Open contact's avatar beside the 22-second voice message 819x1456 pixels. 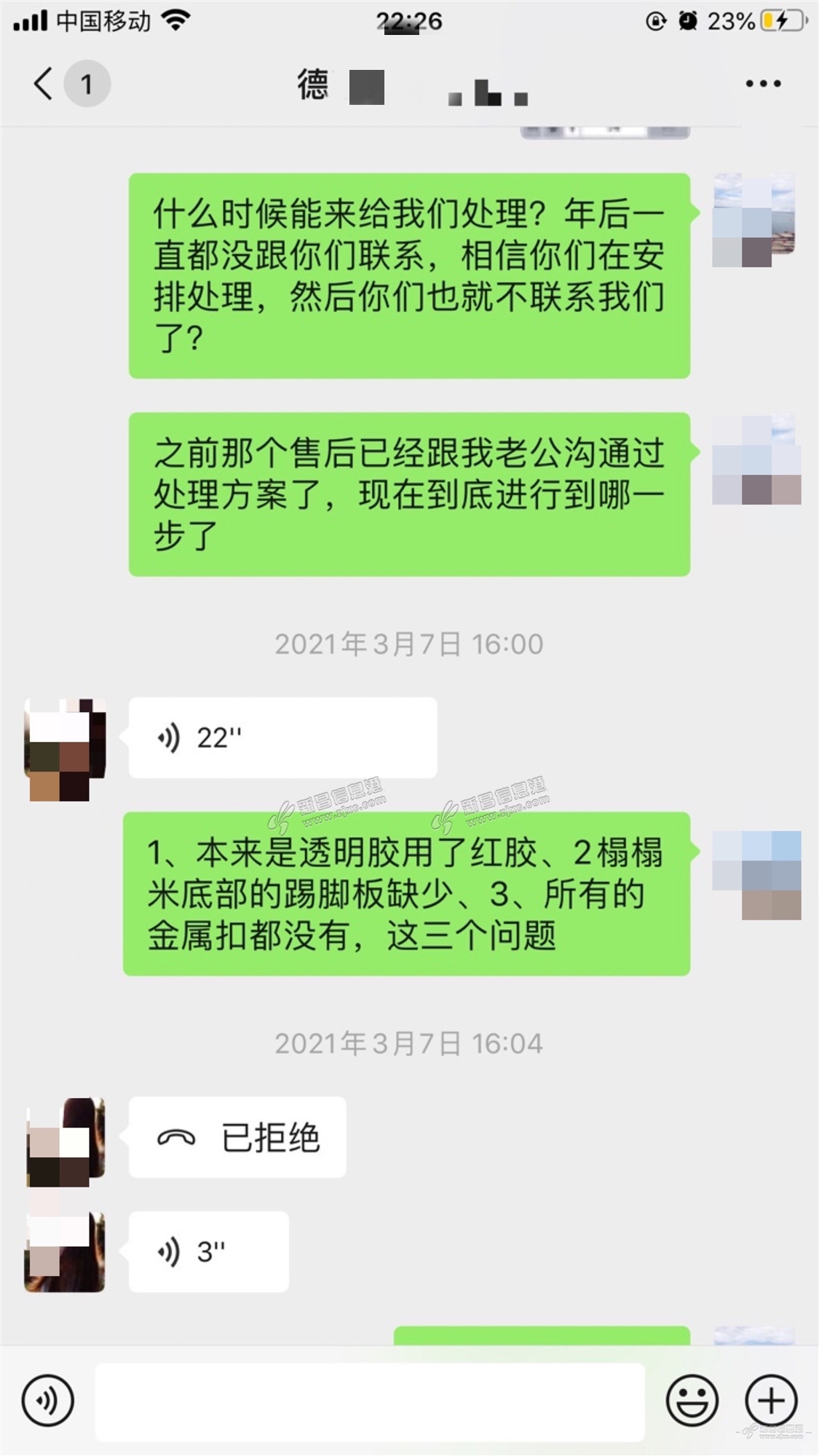(64, 750)
